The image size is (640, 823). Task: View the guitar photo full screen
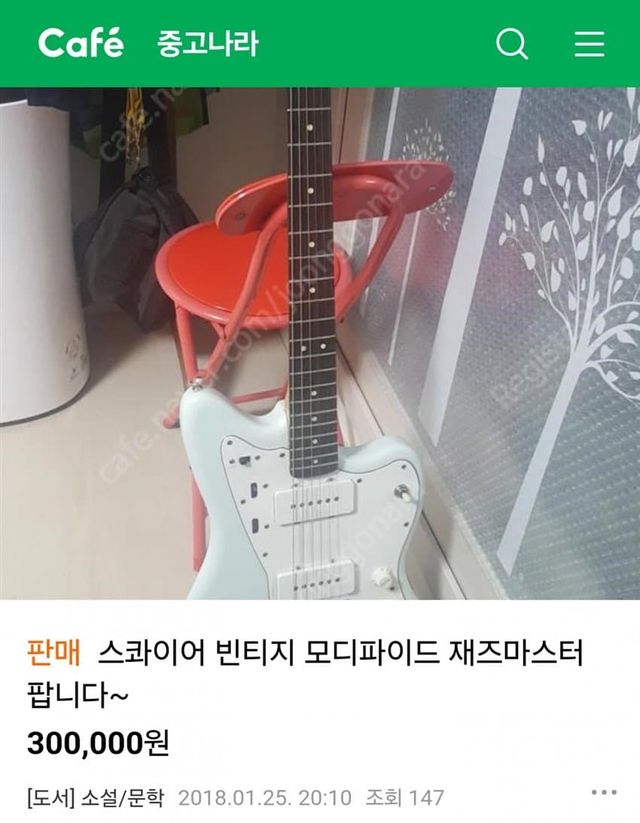point(320,343)
